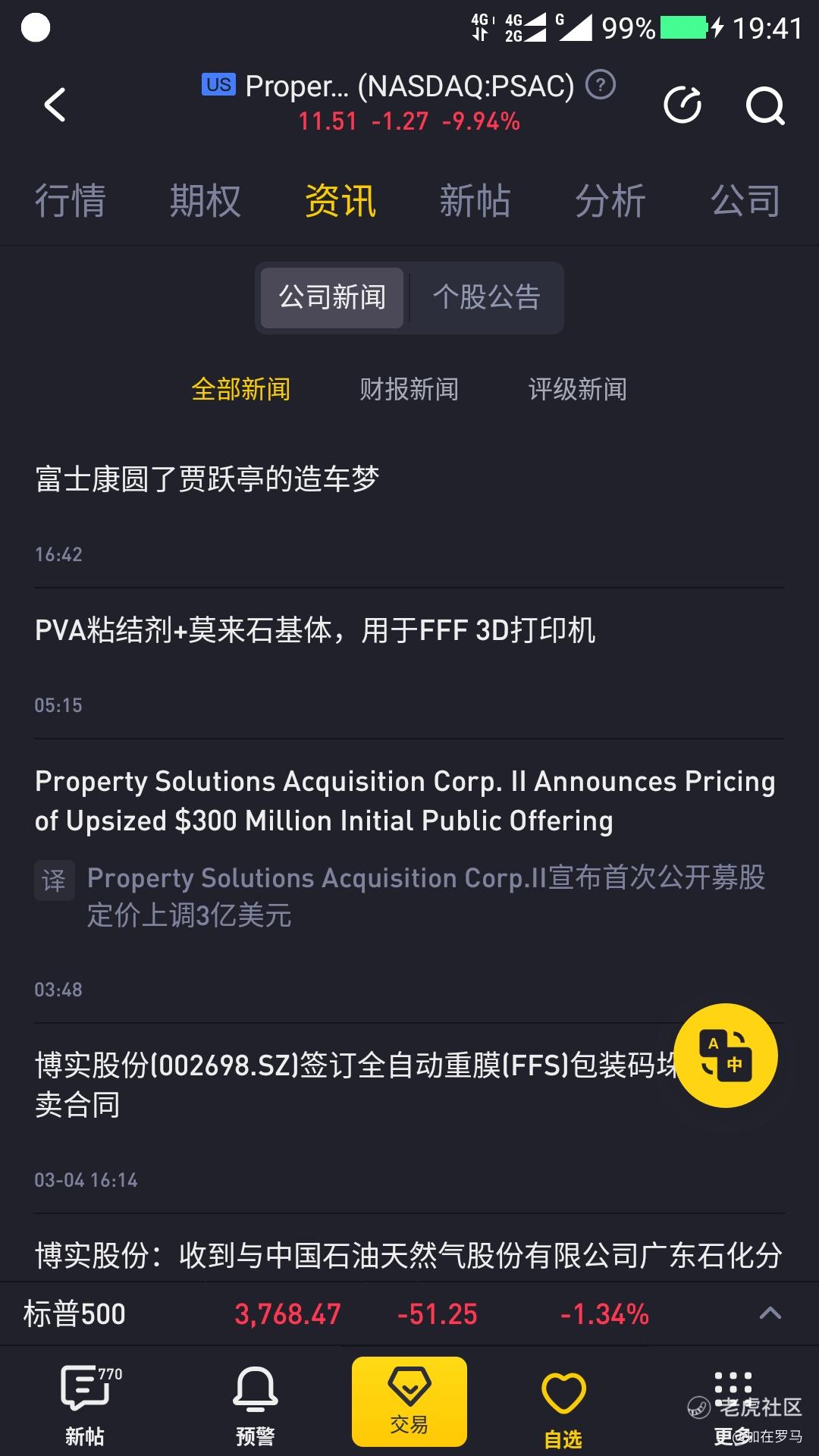Open the search magnifier icon

(x=765, y=105)
